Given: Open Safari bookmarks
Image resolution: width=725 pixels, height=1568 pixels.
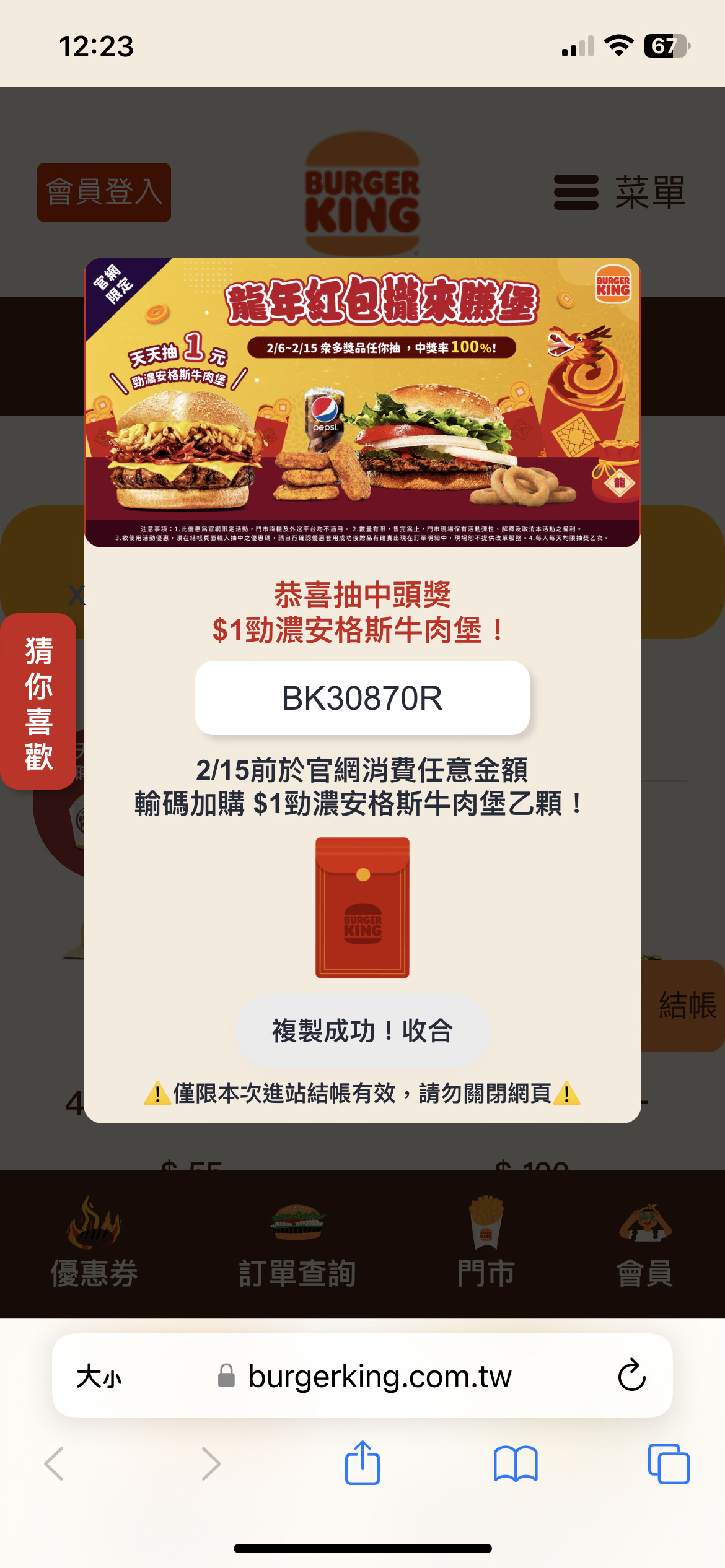Looking at the screenshot, I should point(516,1464).
